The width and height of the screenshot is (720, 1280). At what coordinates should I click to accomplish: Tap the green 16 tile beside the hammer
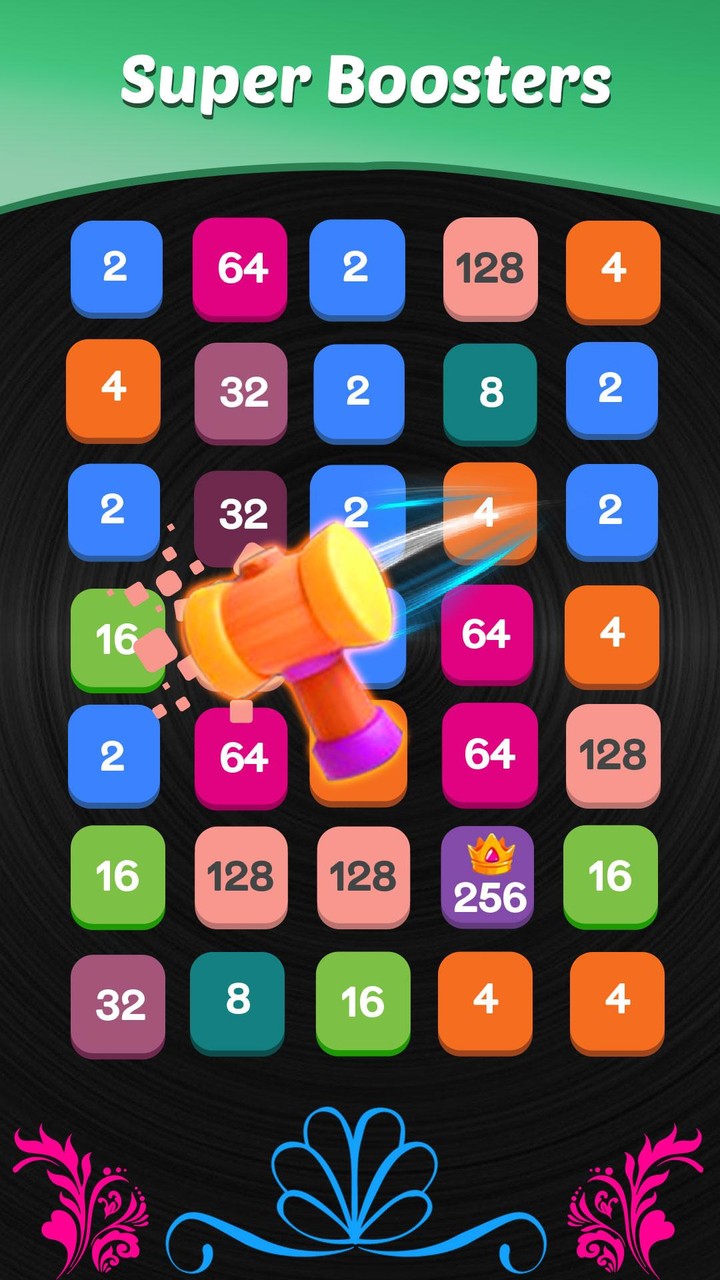(x=115, y=635)
